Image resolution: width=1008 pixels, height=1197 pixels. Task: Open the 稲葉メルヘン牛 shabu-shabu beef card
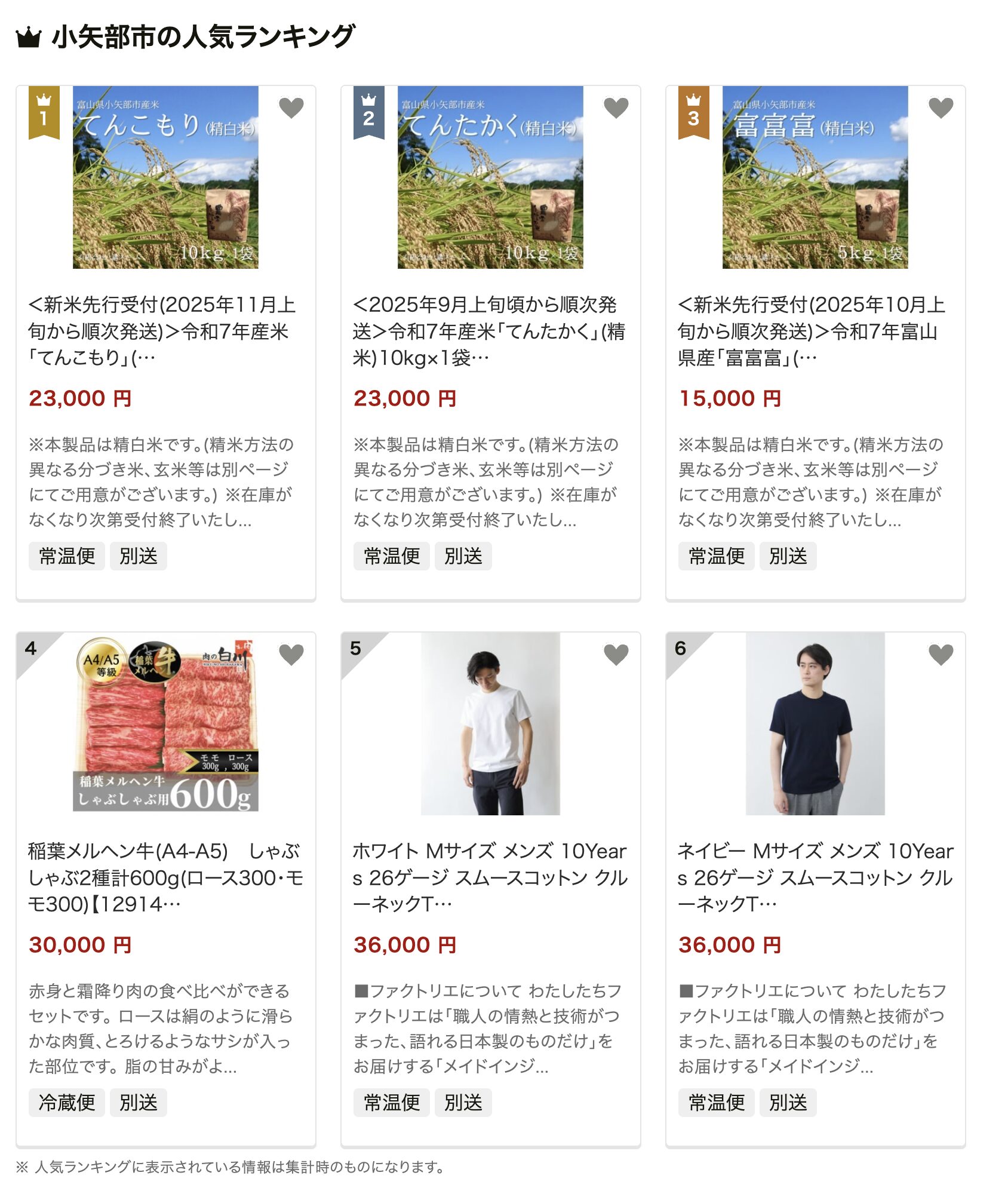165,877
